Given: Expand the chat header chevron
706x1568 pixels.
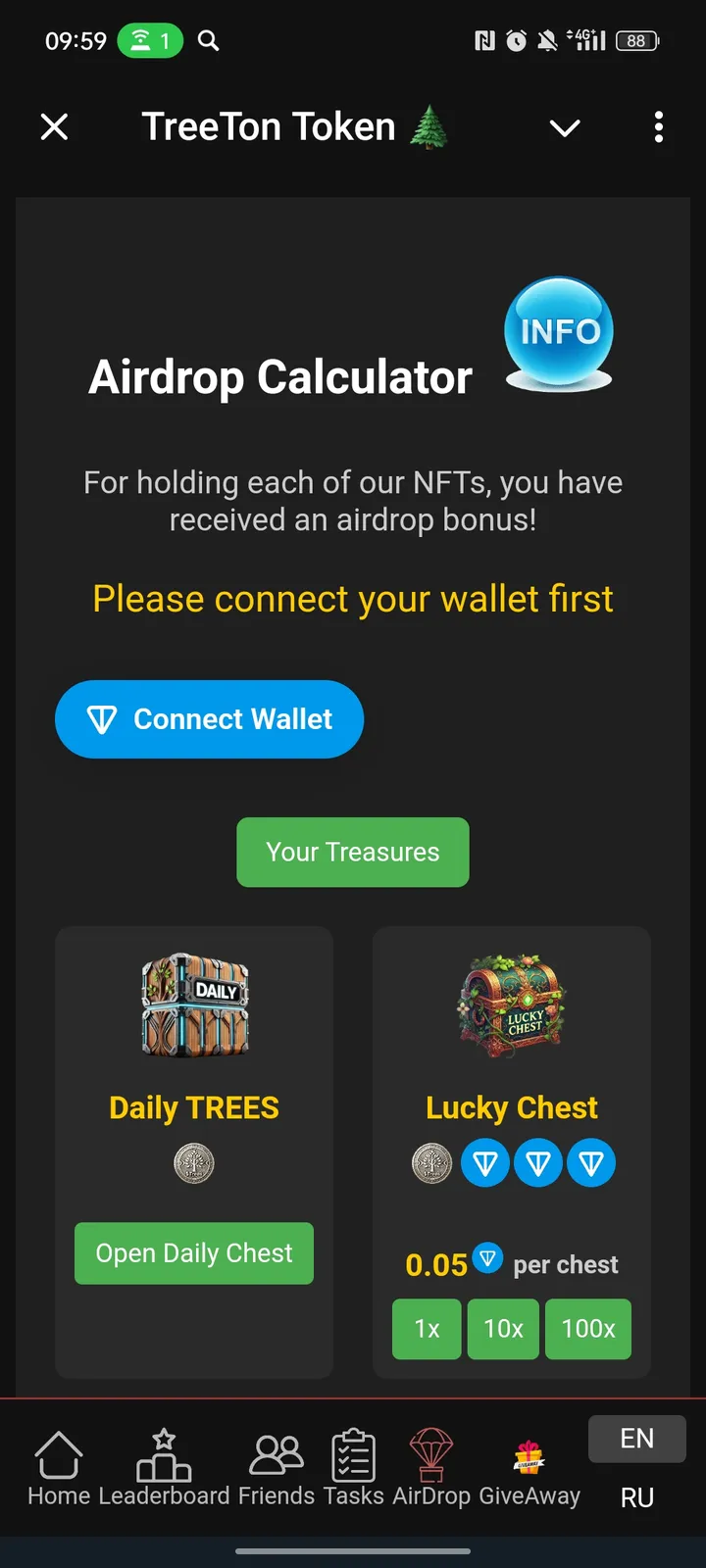Looking at the screenshot, I should click(565, 127).
